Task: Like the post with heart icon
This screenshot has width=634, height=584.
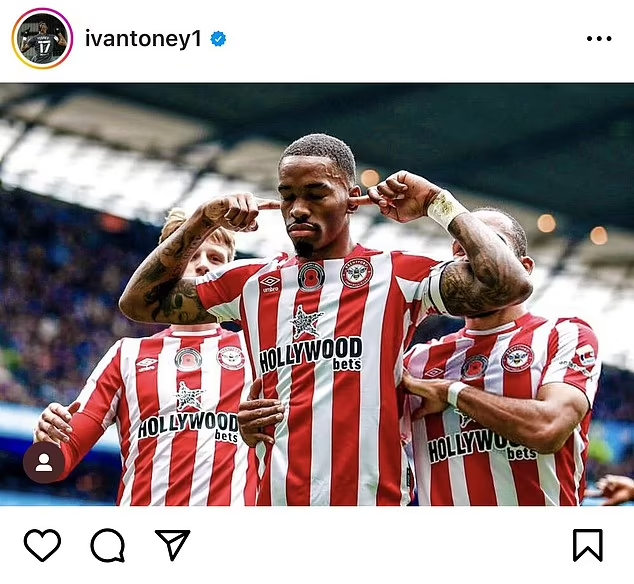Action: [42, 545]
